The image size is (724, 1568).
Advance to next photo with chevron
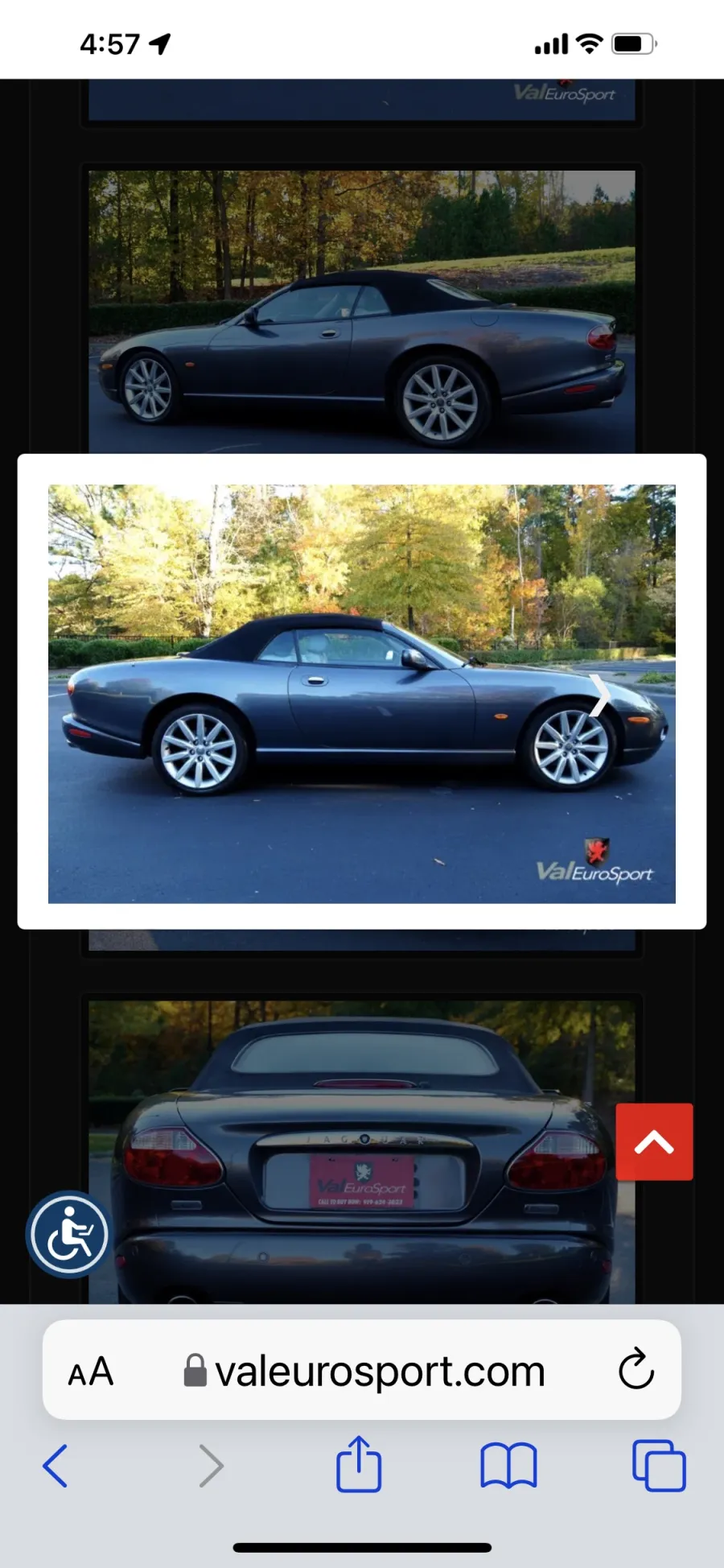[x=600, y=696]
